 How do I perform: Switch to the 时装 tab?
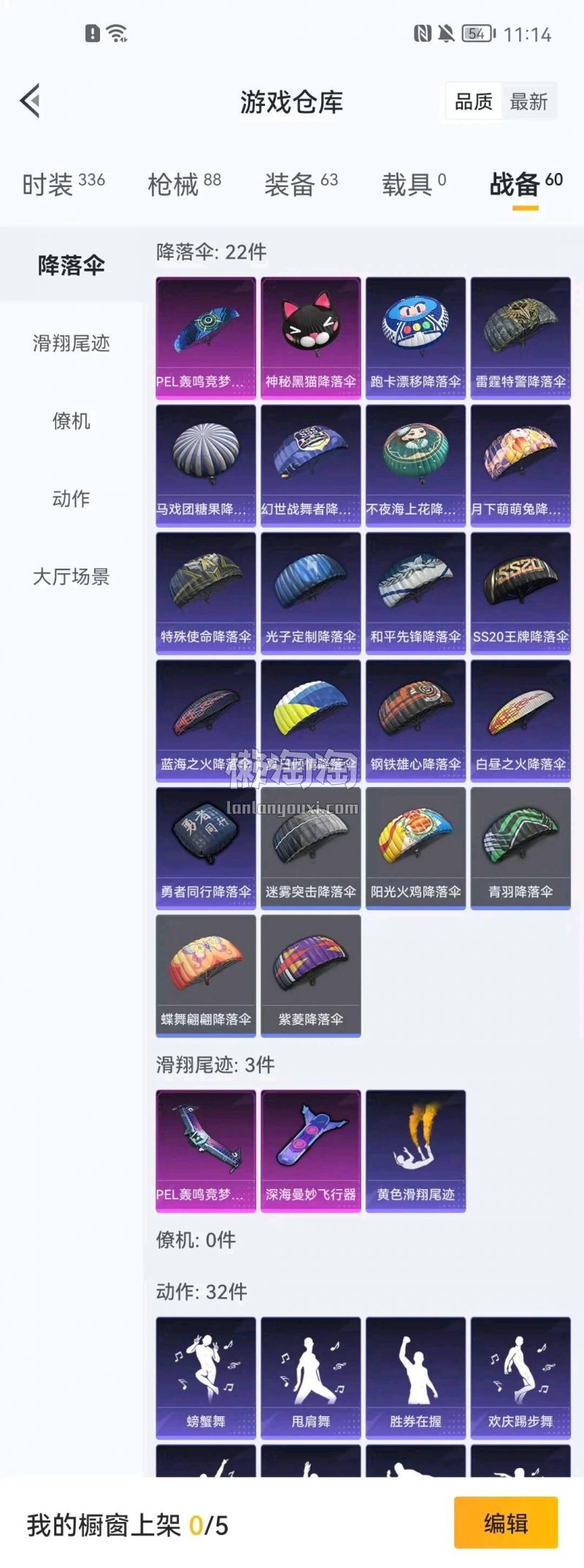pos(63,184)
